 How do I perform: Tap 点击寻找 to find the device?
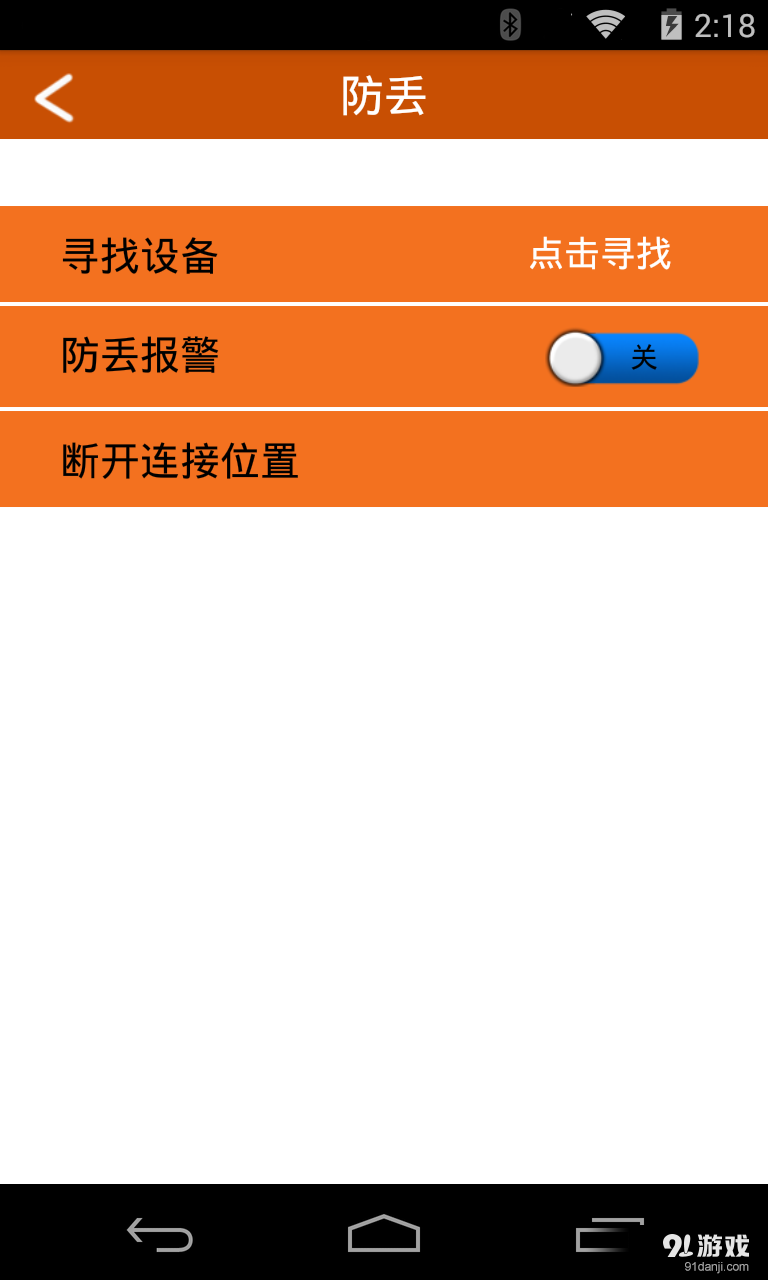tap(600, 254)
